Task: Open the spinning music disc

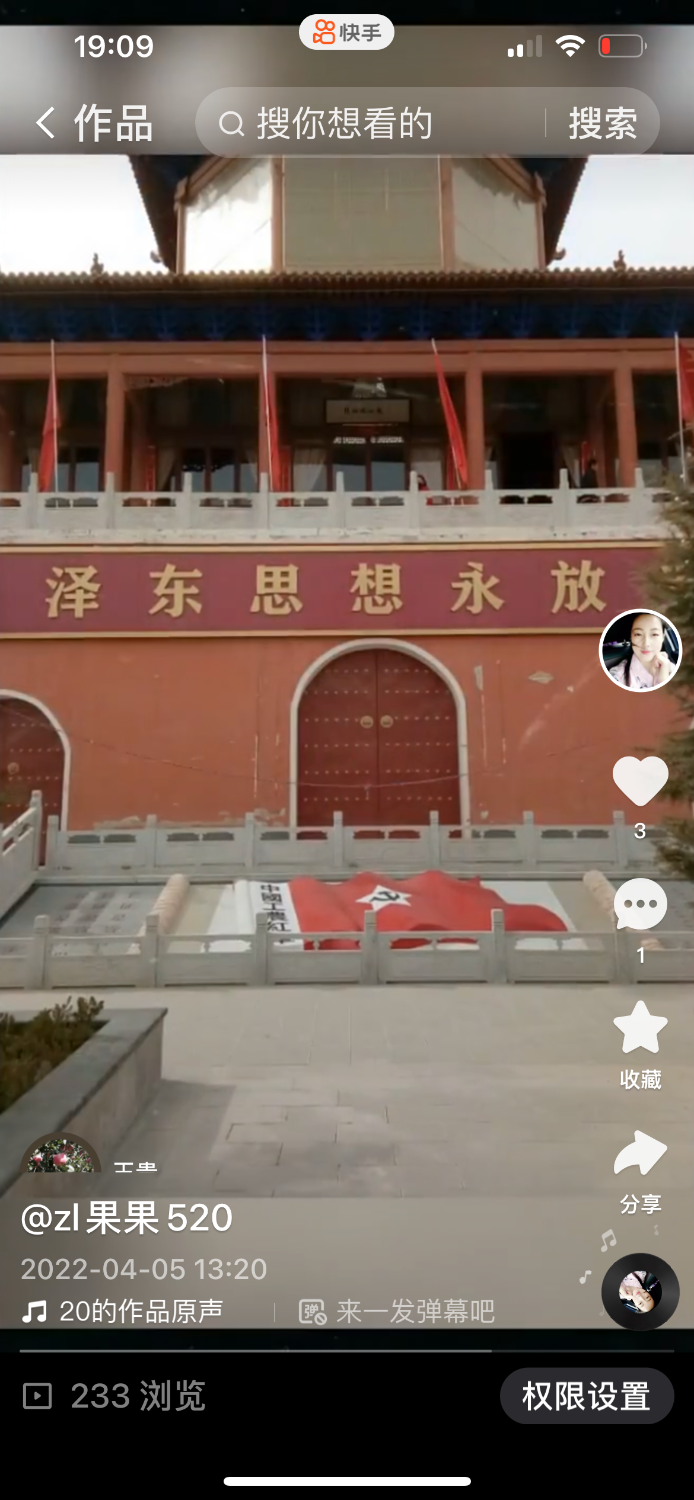Action: point(640,1291)
